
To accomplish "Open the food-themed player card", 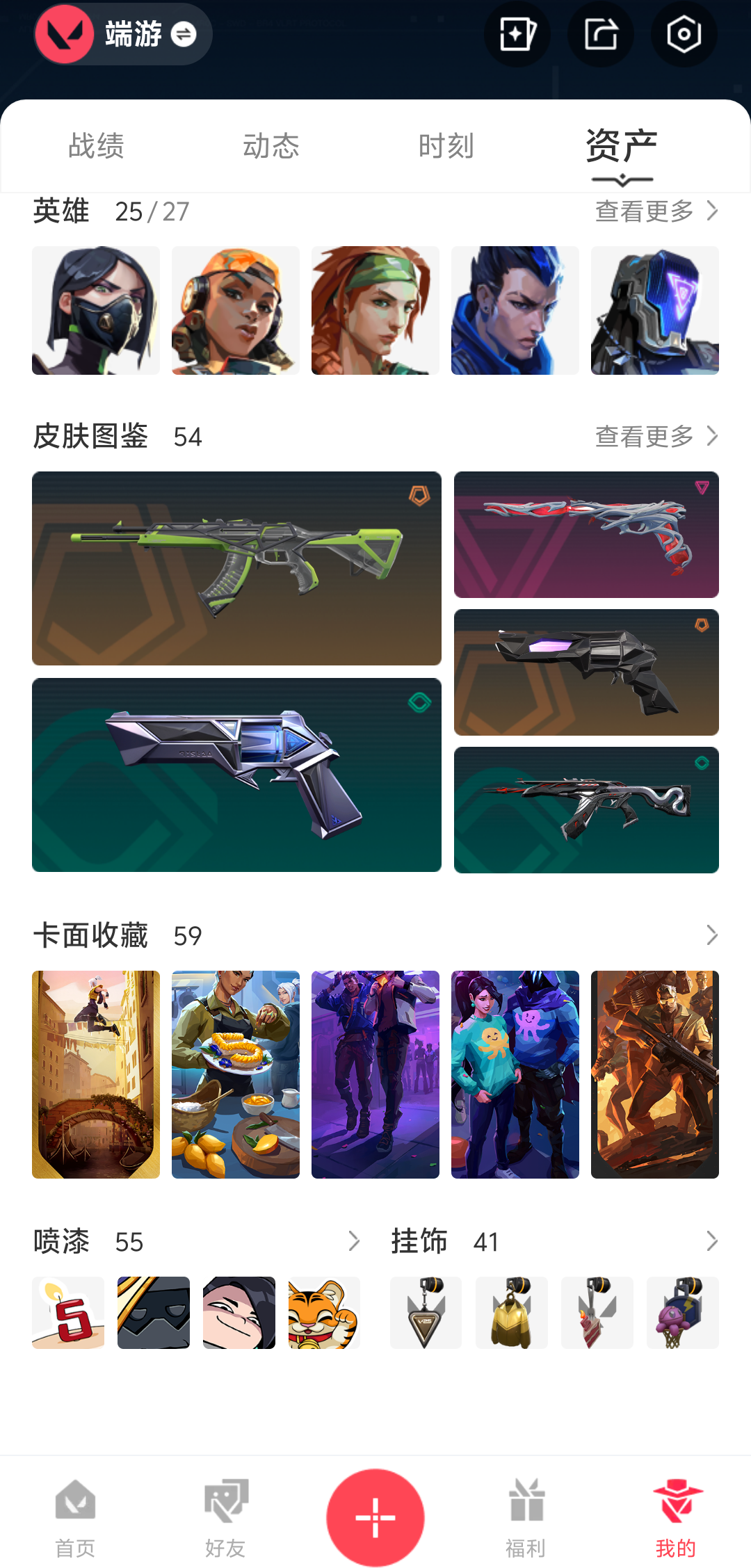I will pyautogui.click(x=236, y=1074).
